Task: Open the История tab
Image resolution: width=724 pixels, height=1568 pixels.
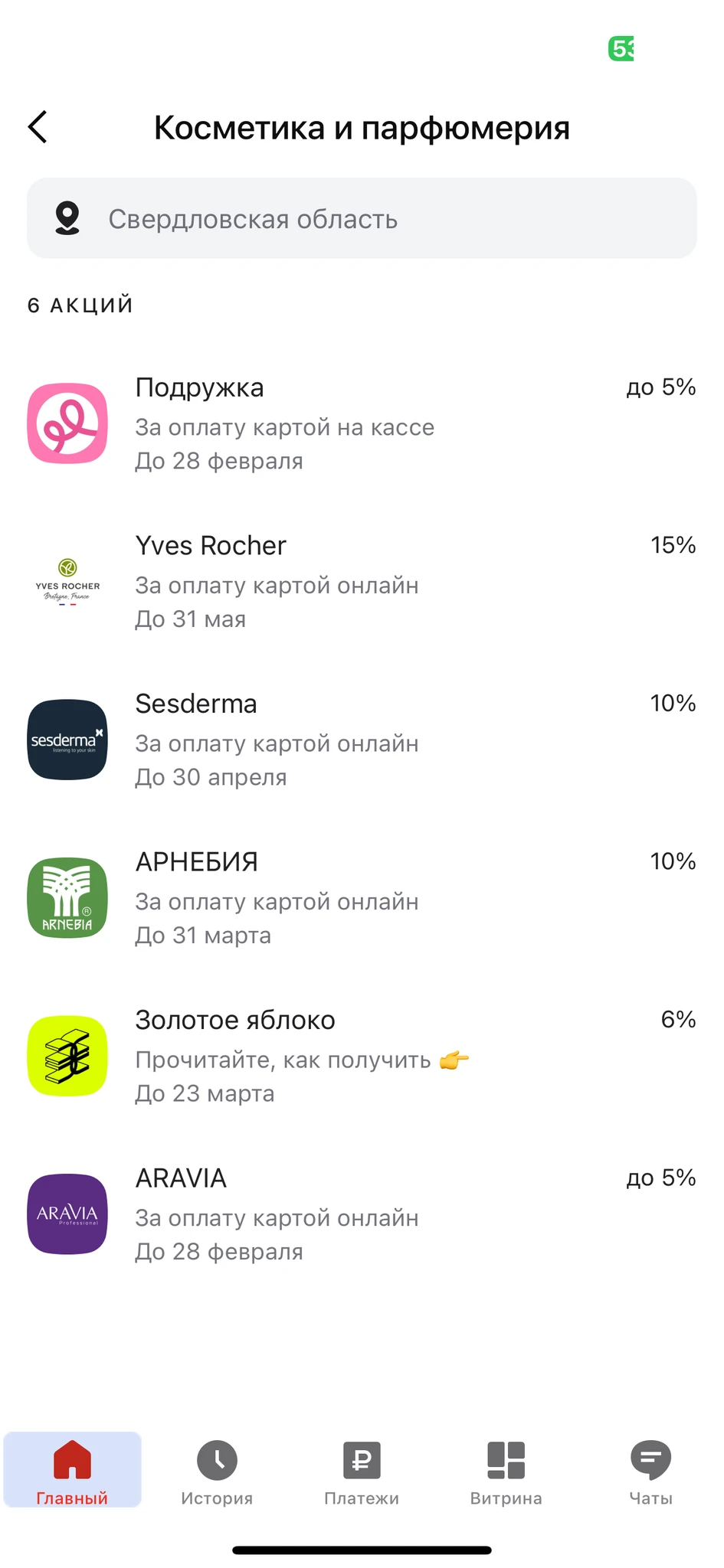Action: click(217, 1472)
